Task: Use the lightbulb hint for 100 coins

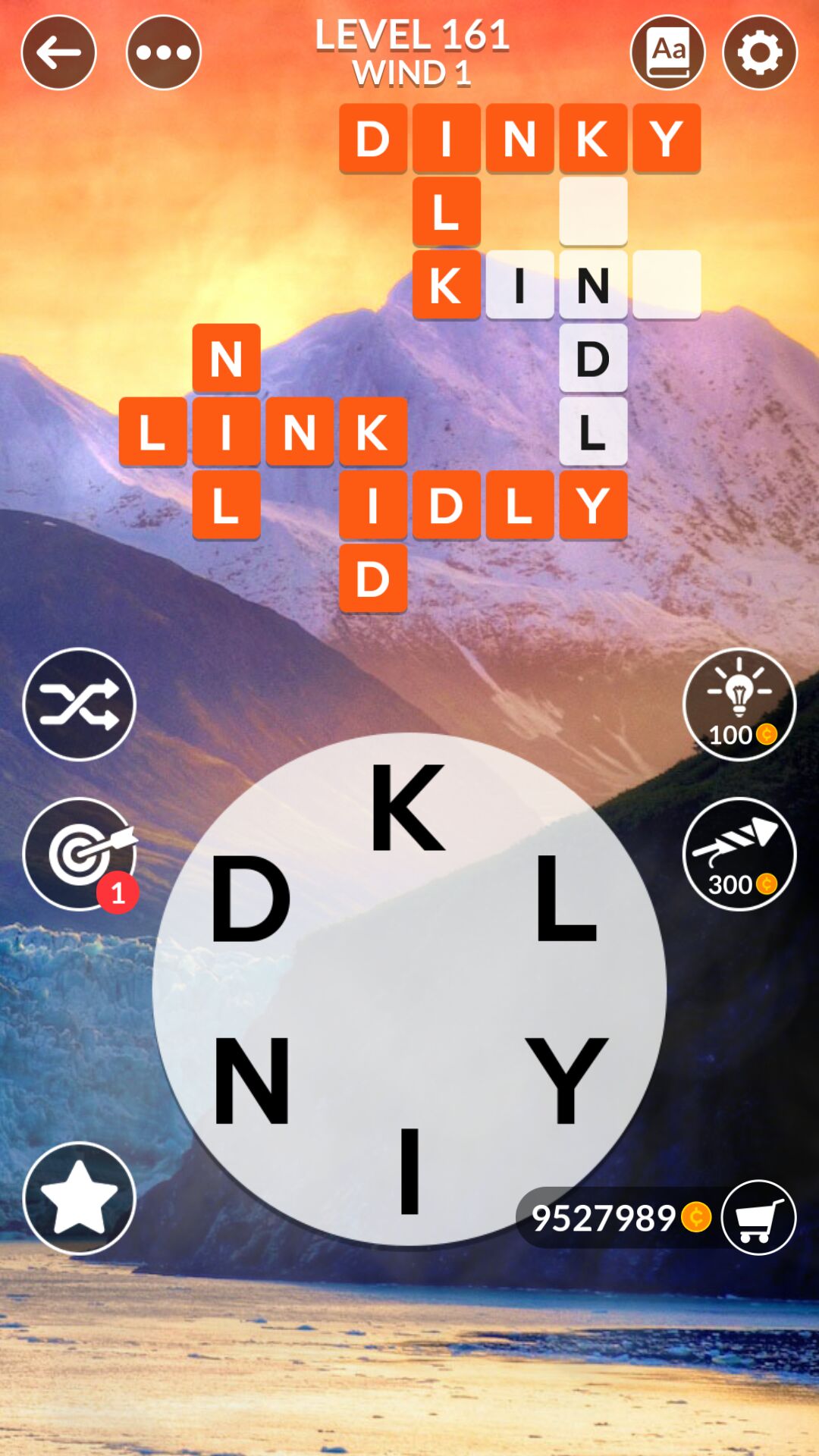Action: pyautogui.click(x=739, y=704)
